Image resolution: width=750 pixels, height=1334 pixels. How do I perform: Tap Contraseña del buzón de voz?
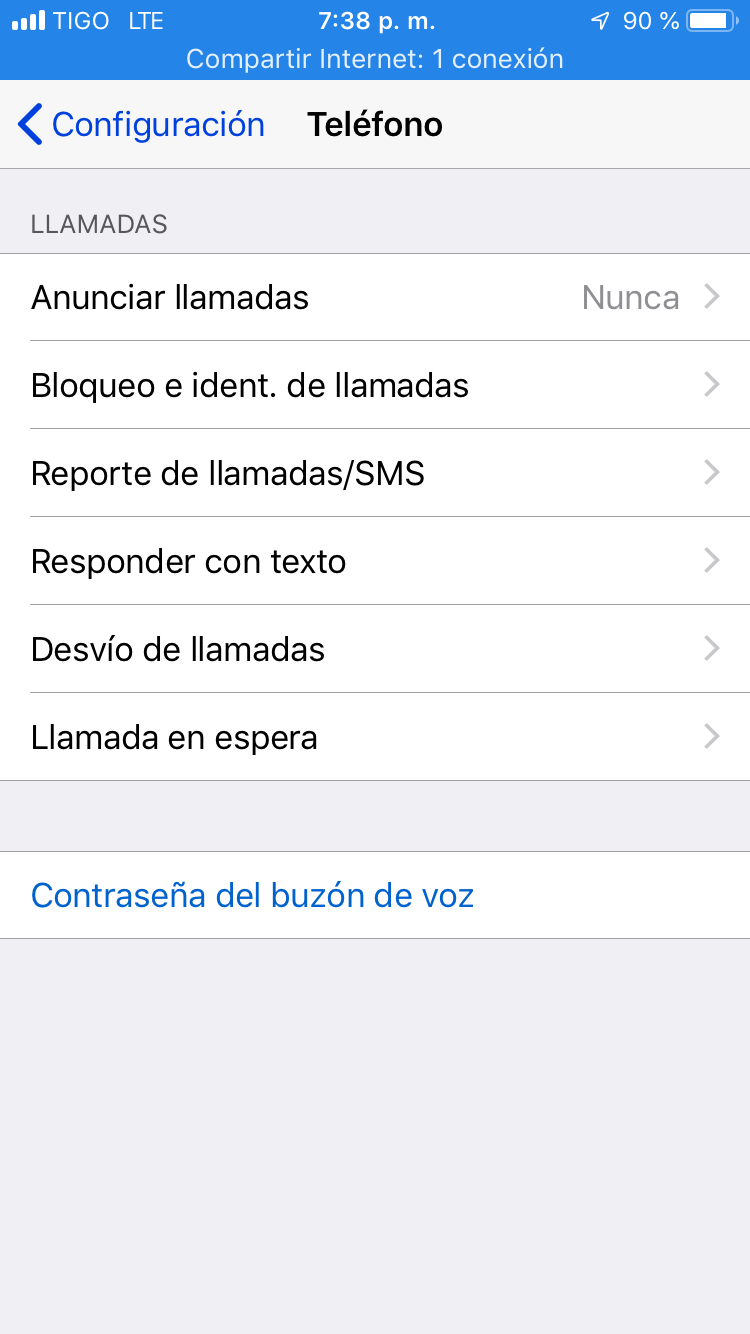click(253, 895)
